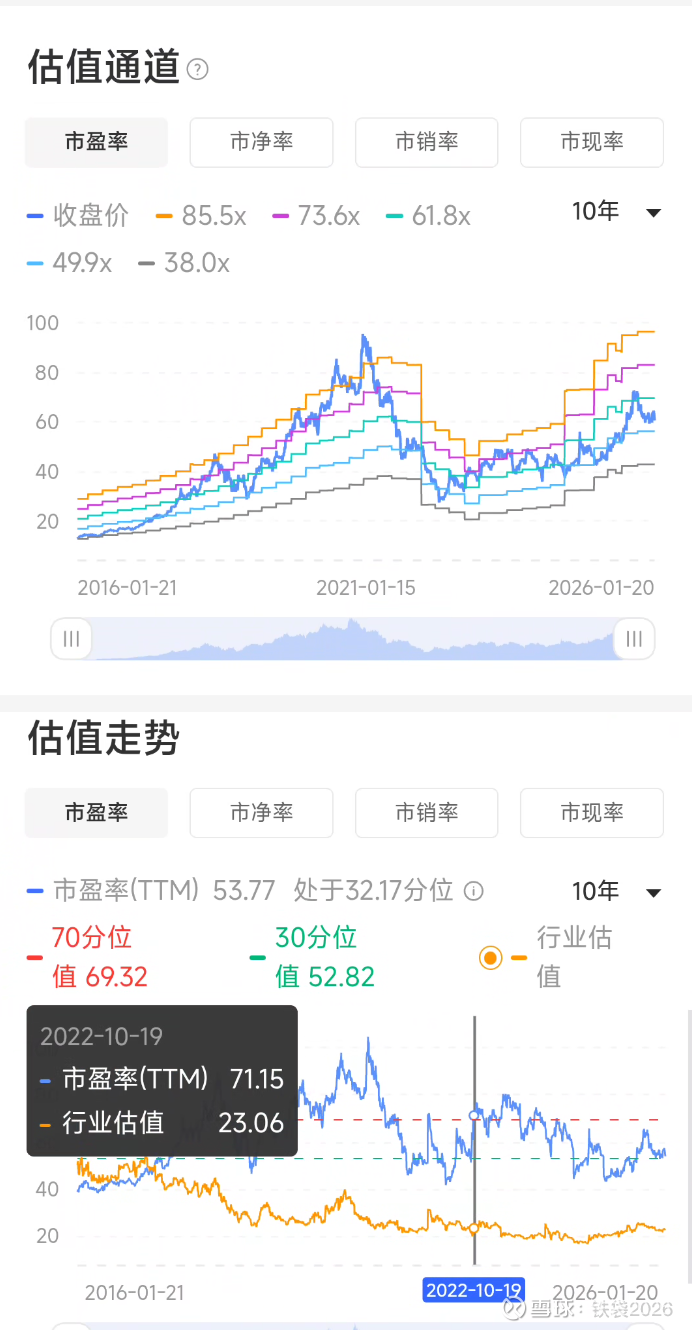692x1330 pixels.
Task: Open the 10年 period dropdown in 估值走势
Action: click(x=616, y=892)
